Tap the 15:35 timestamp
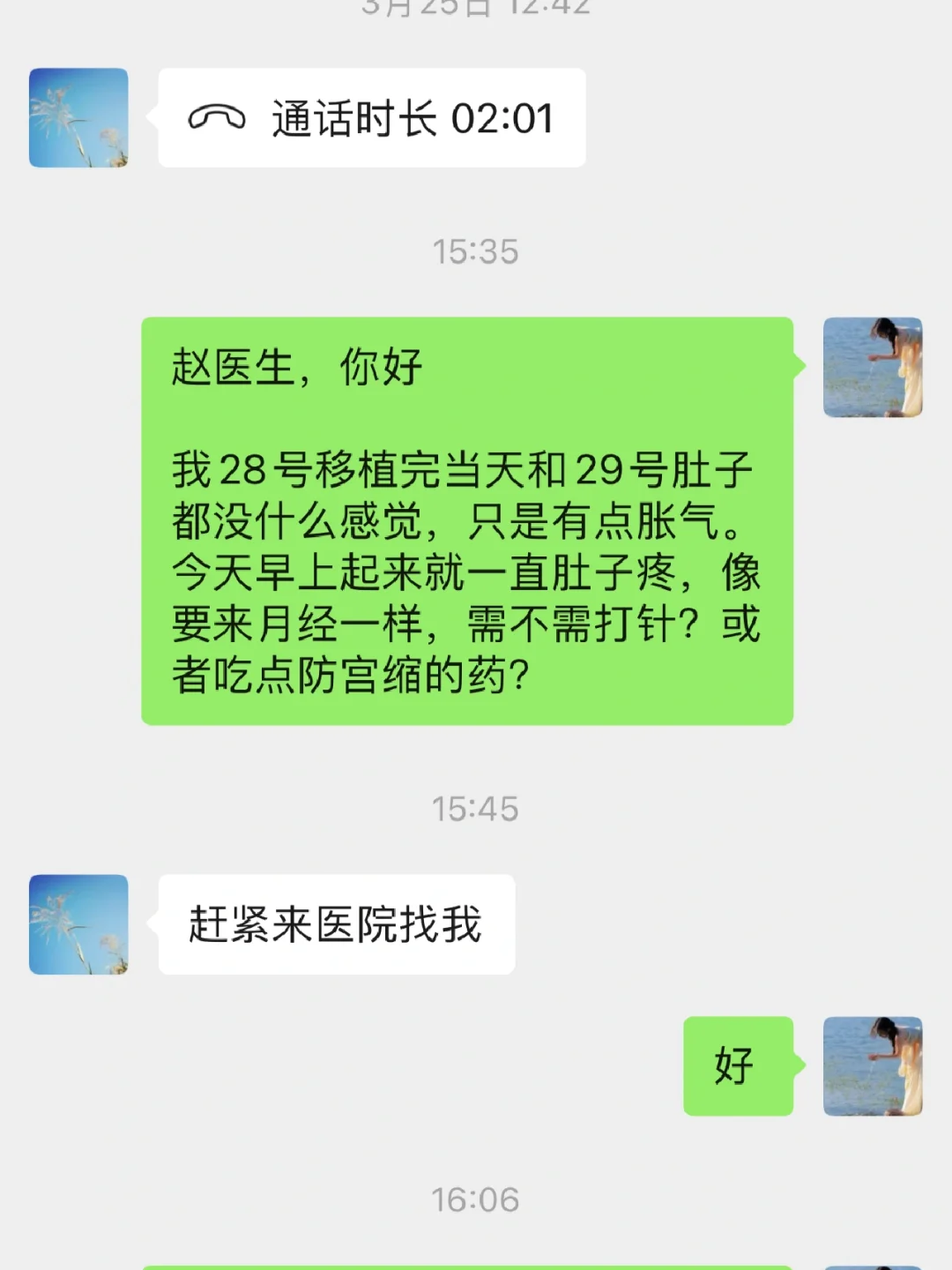952x1270 pixels. (x=476, y=250)
